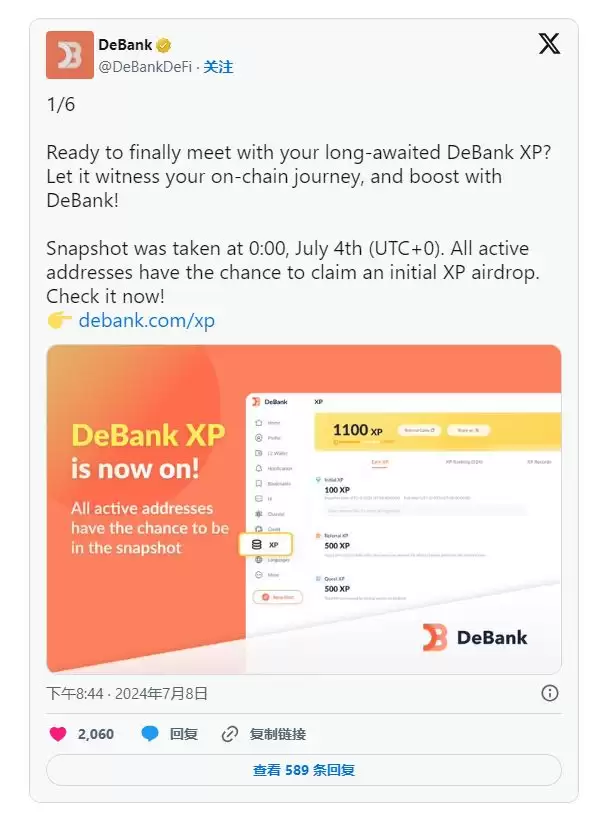The width and height of the screenshot is (611, 815).
Task: Like the tweet with the heart
Action: point(58,734)
